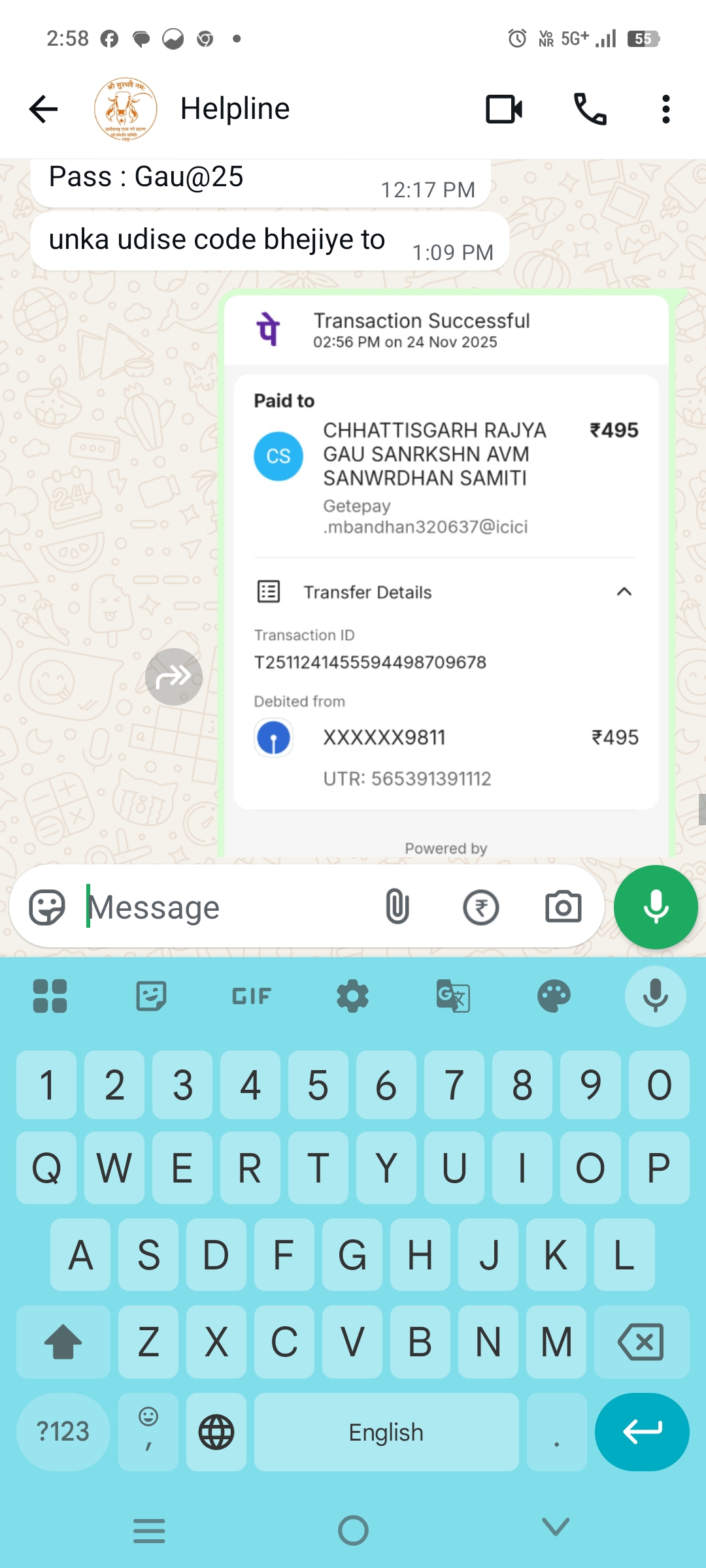Start a voice call with Helpline
Viewport: 706px width, 1568px height.
point(590,109)
